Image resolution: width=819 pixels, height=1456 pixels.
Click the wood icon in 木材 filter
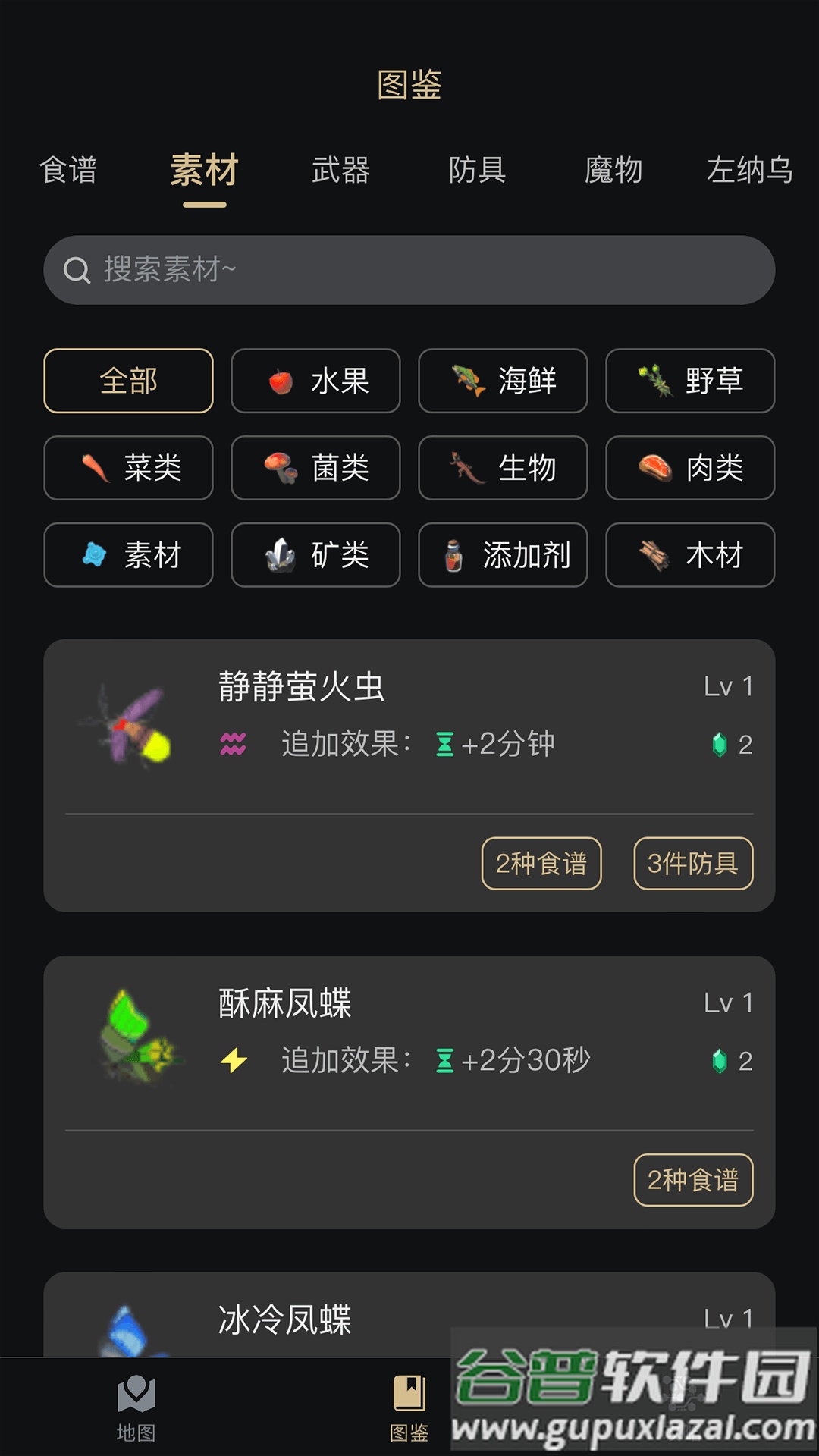coord(655,556)
